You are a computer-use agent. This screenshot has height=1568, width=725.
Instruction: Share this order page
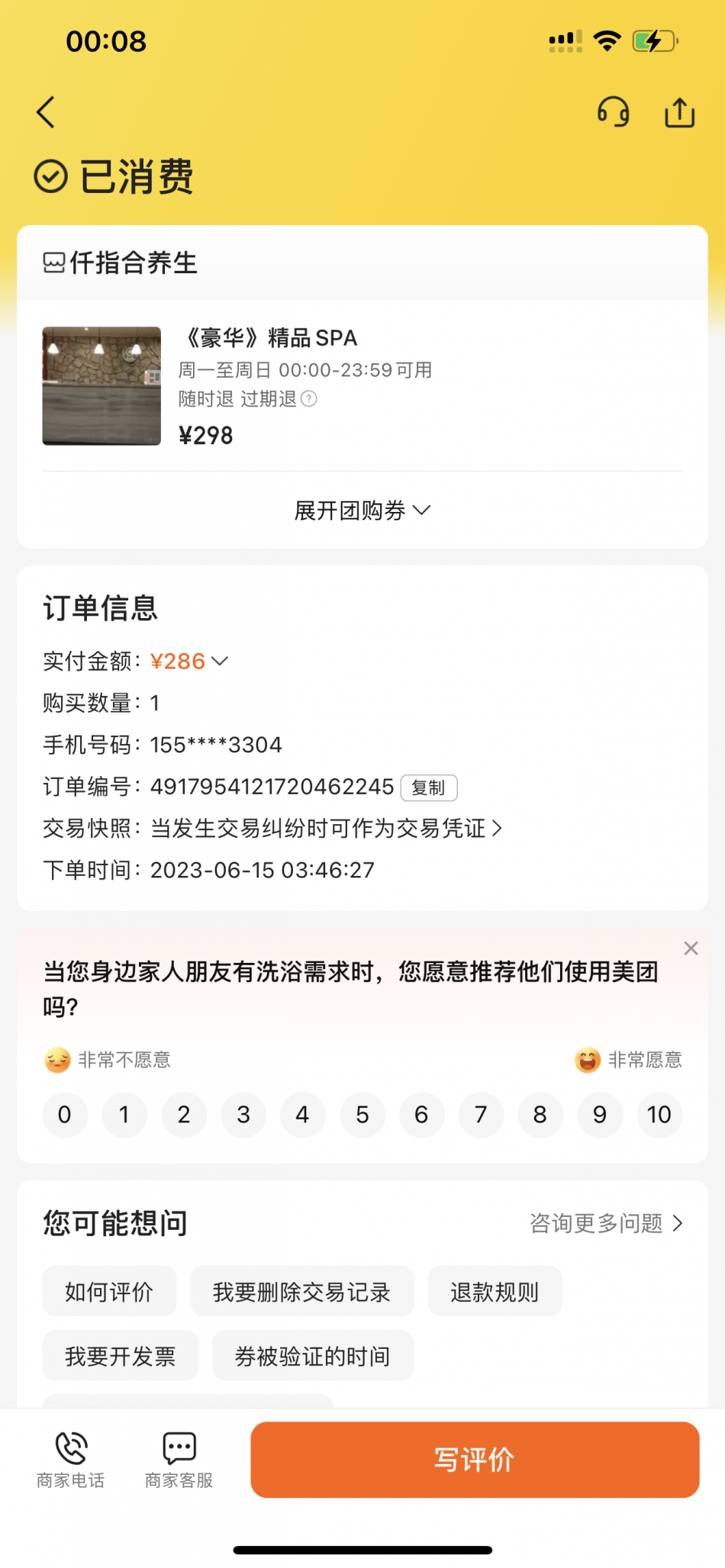(x=679, y=112)
